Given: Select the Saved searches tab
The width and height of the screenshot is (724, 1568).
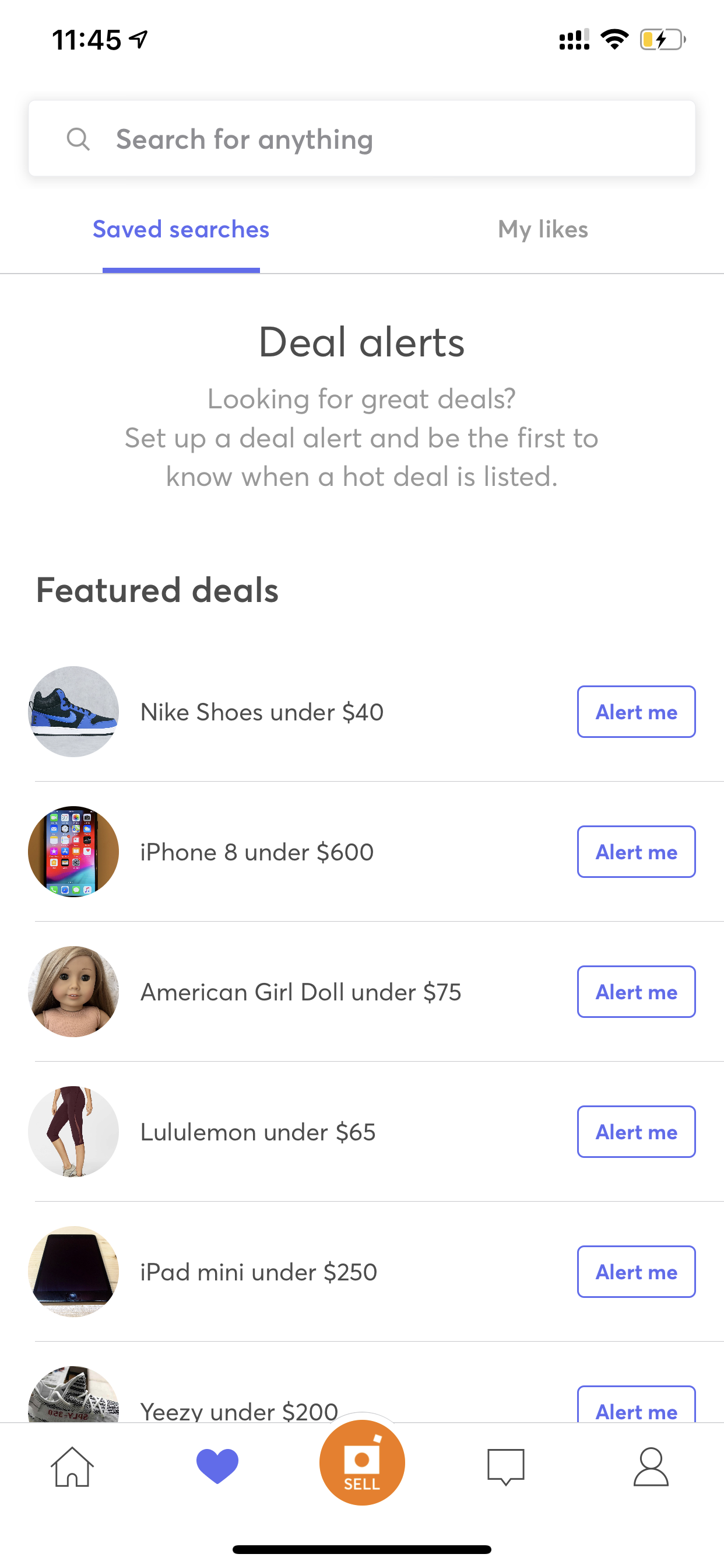Looking at the screenshot, I should point(181,229).
